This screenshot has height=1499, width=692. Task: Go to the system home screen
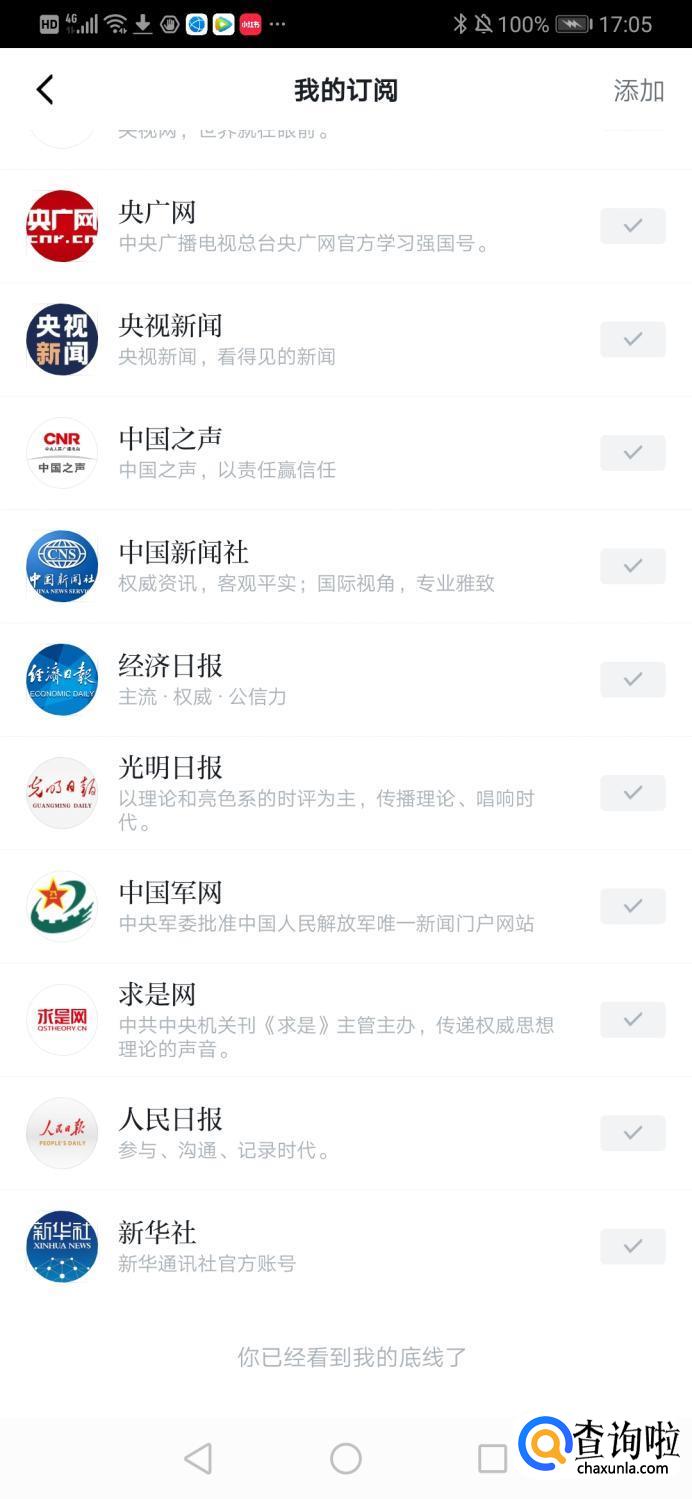pos(346,1458)
